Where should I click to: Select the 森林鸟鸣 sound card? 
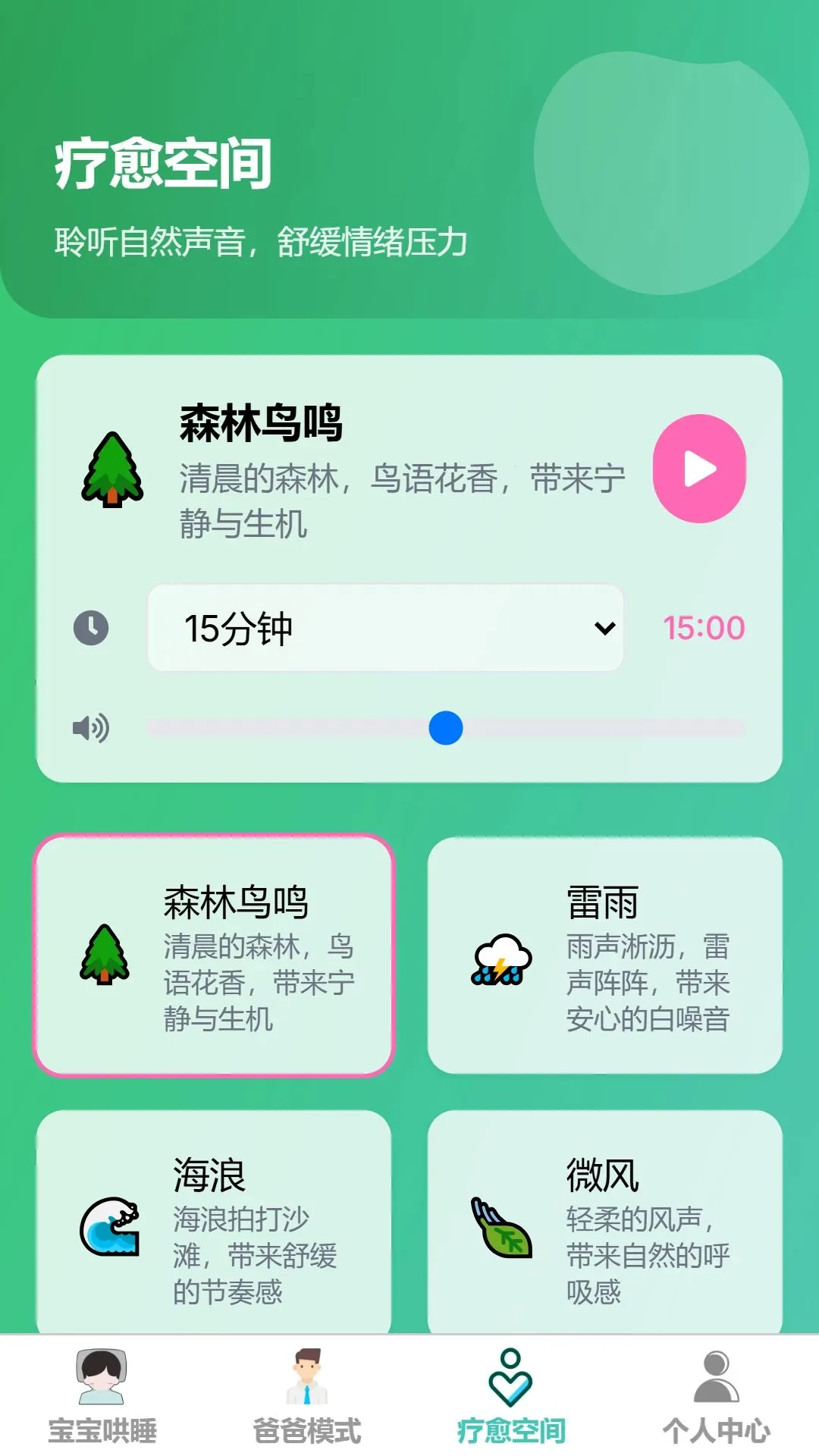tap(214, 955)
